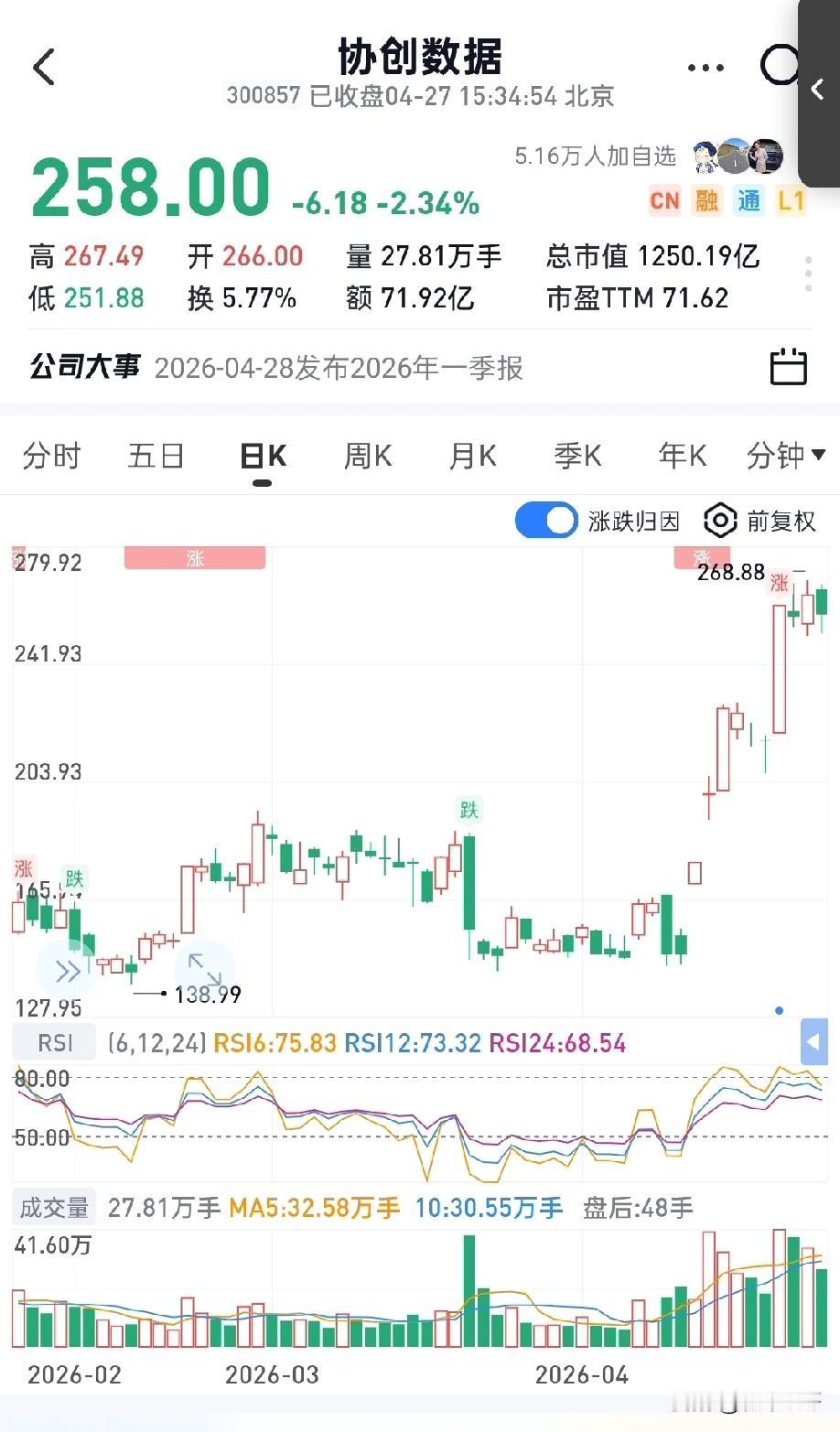This screenshot has height=1432, width=840.
Task: Click the fast-forward double-arrow icon on the chart
Action: tap(66, 971)
